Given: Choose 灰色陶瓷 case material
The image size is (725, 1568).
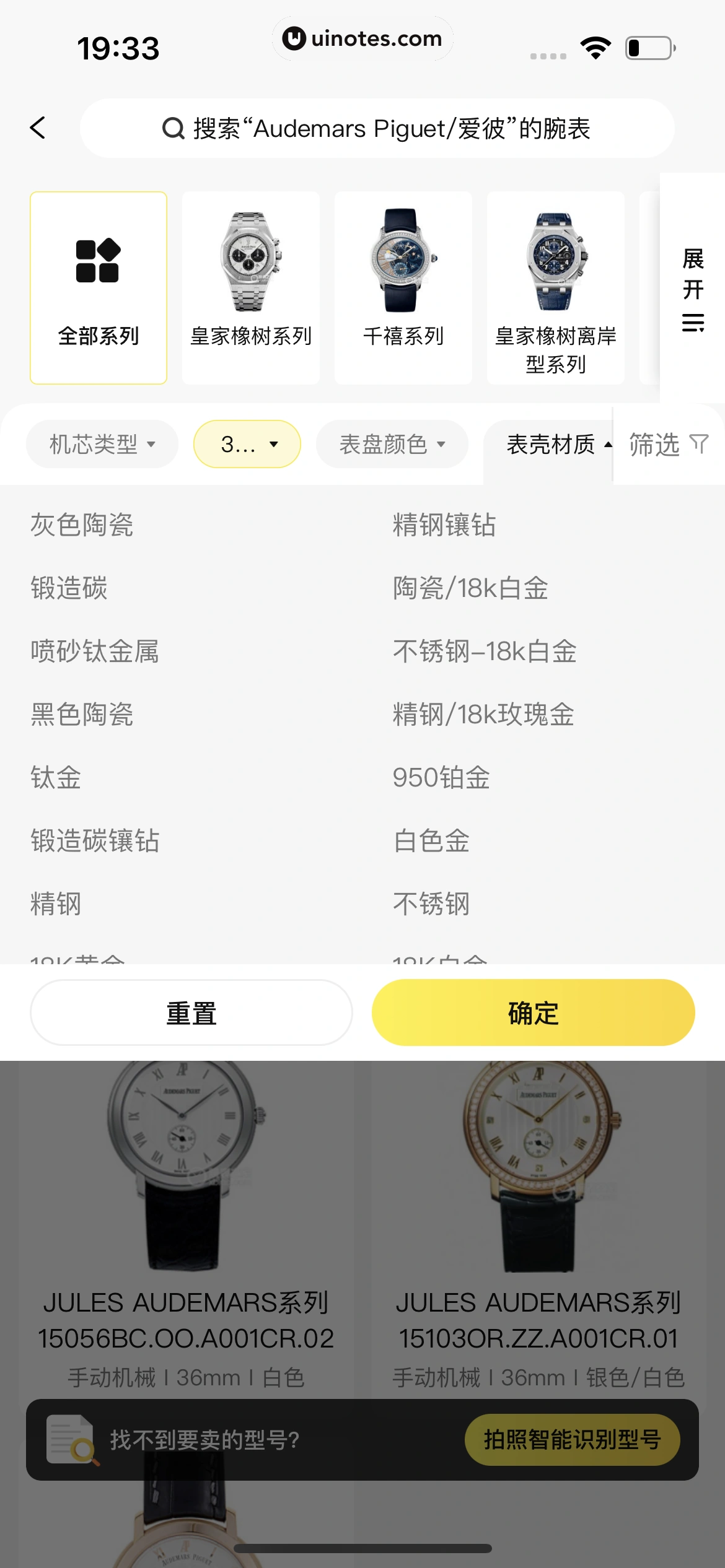Looking at the screenshot, I should (82, 525).
